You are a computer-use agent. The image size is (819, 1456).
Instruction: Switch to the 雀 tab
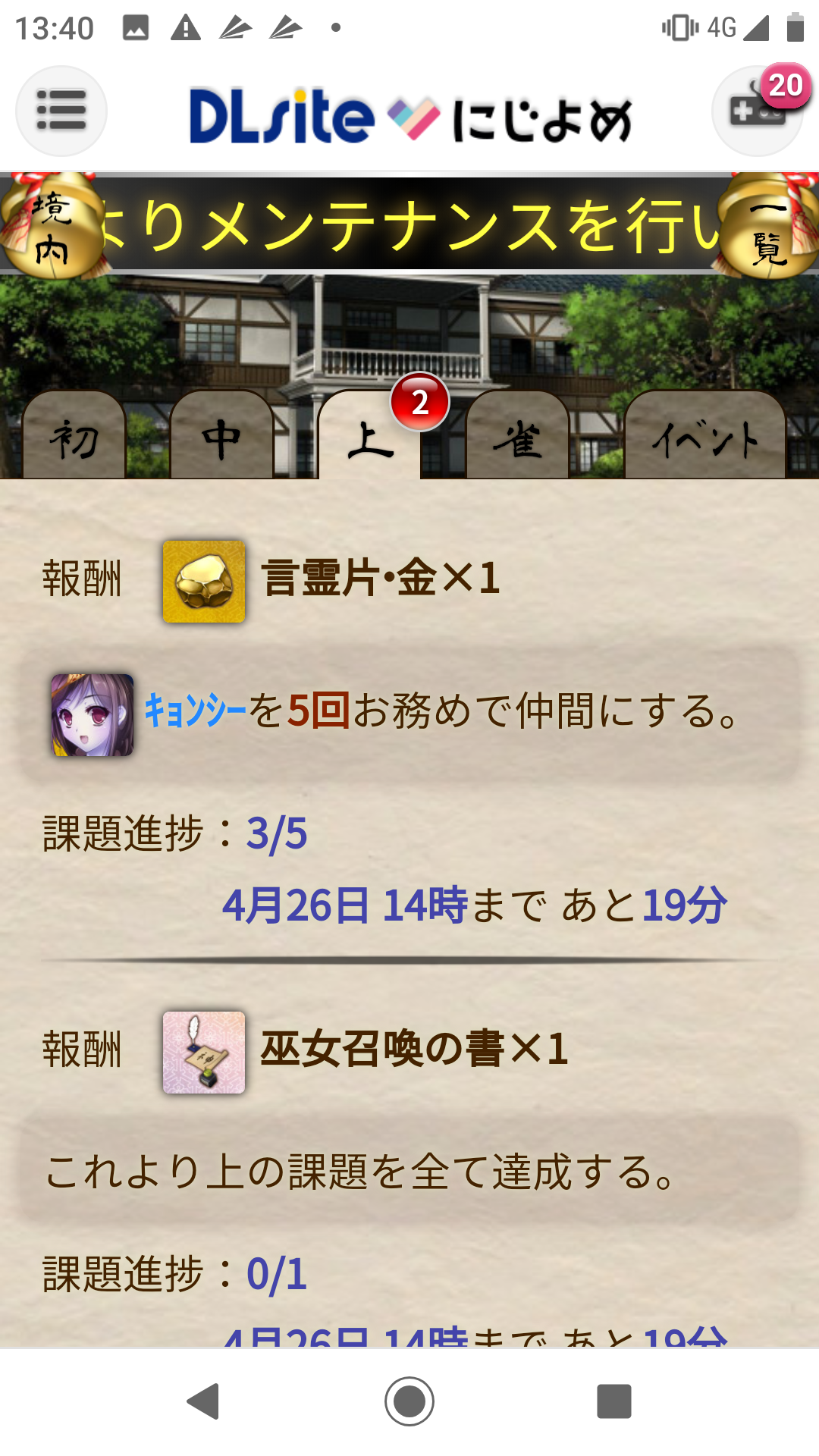(517, 440)
